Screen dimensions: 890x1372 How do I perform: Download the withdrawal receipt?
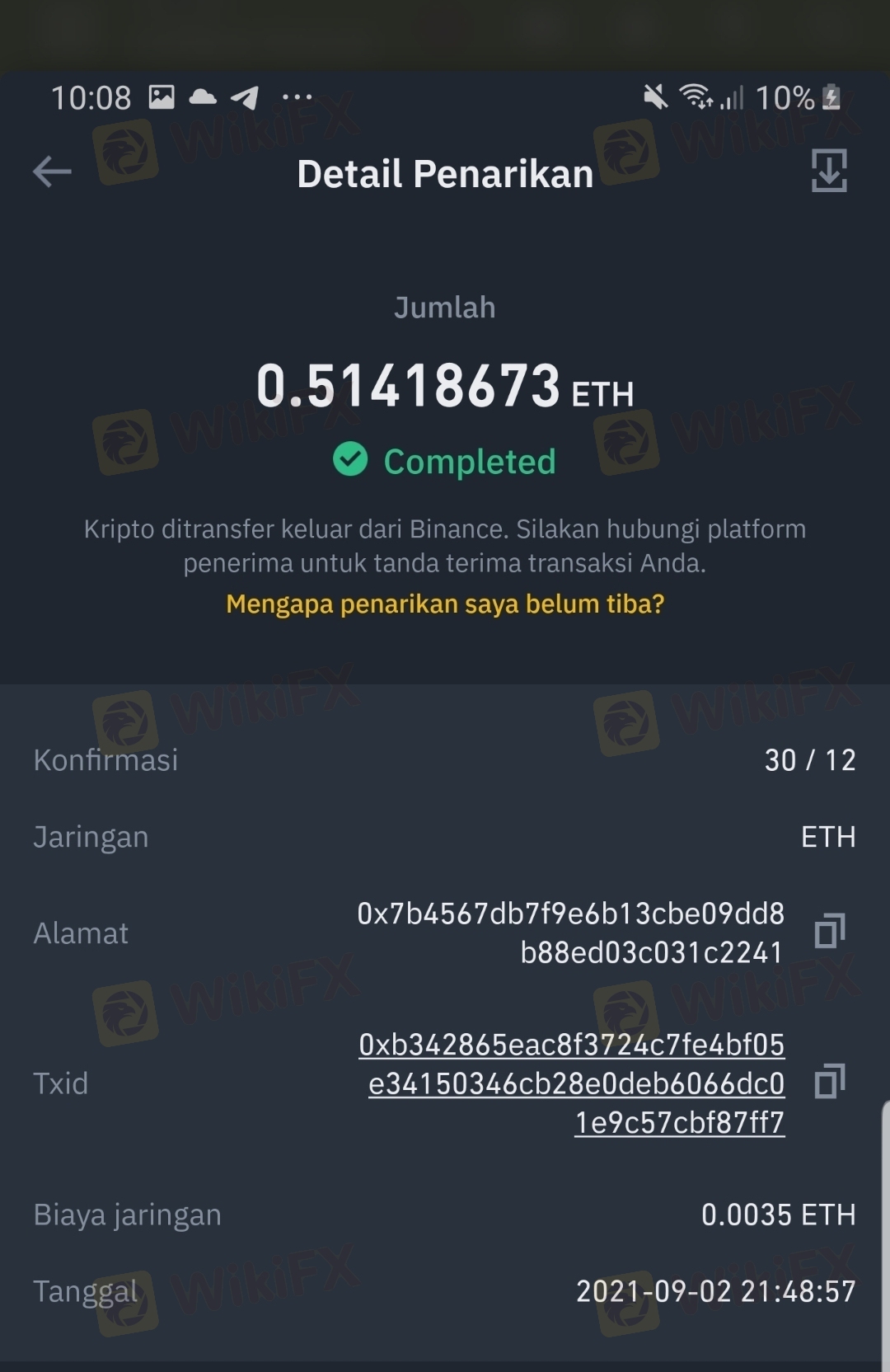point(829,171)
